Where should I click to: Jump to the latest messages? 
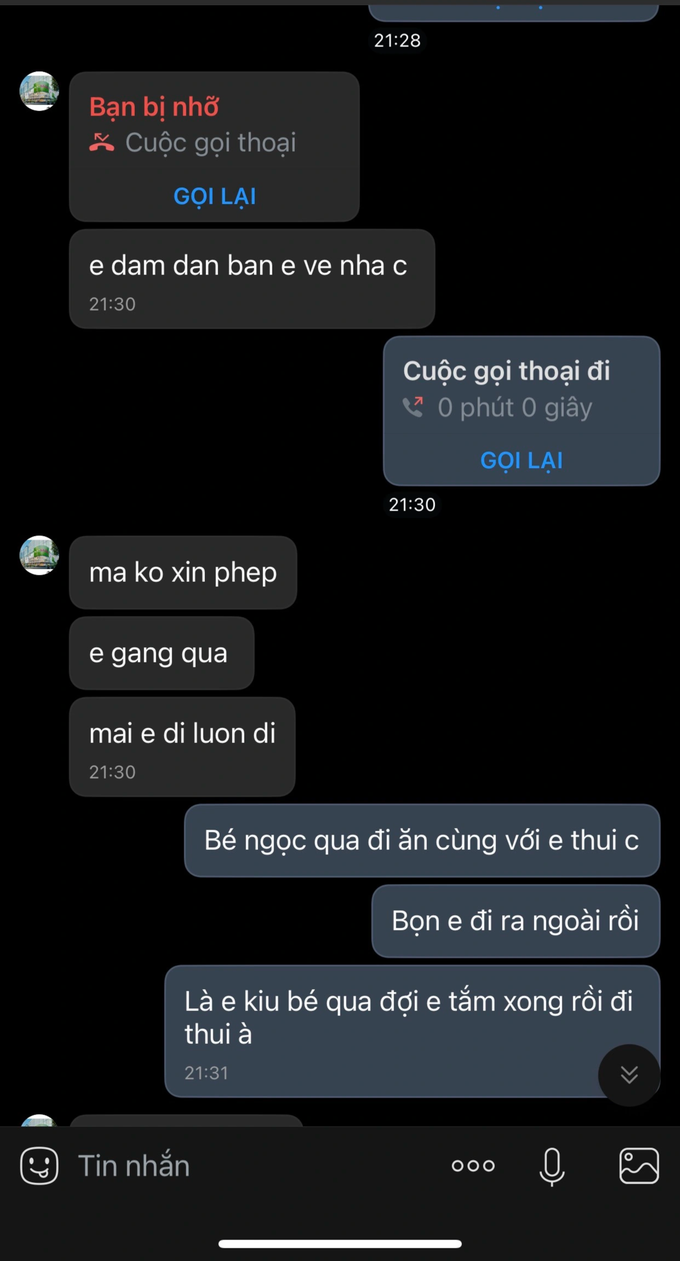click(629, 1075)
